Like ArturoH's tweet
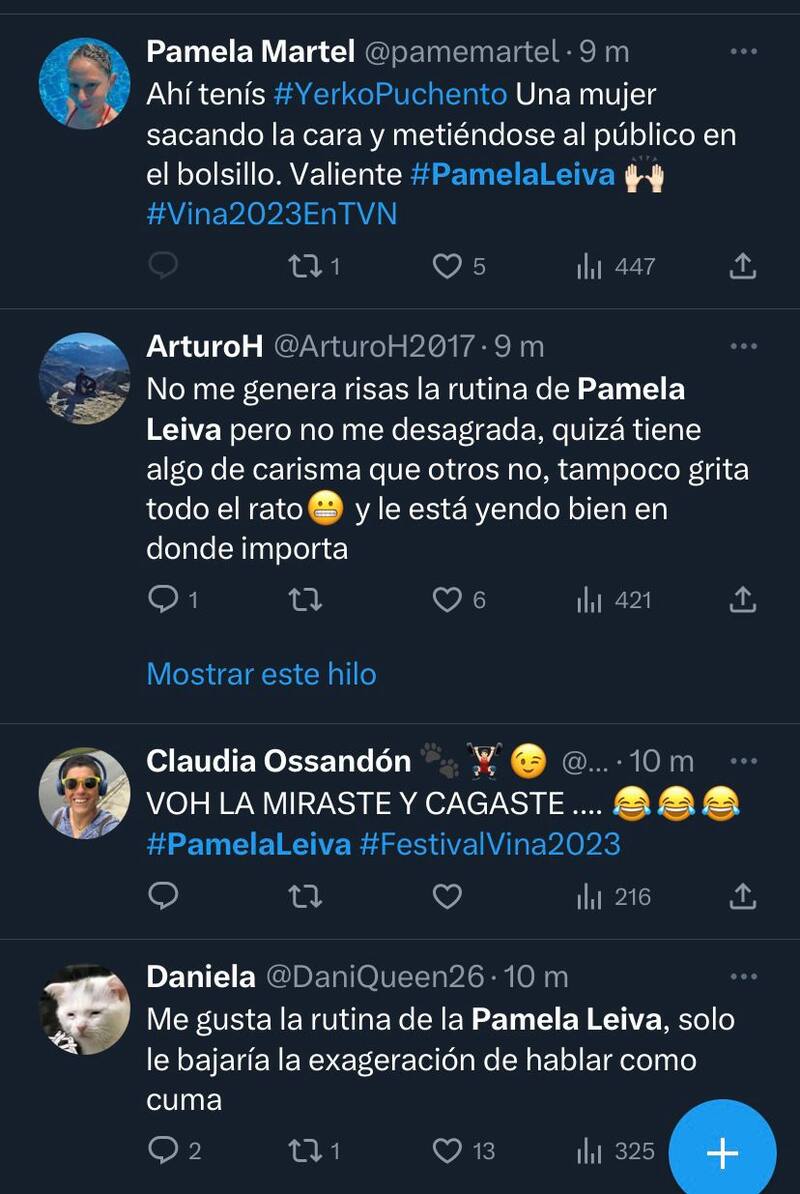This screenshot has width=800, height=1194. pyautogui.click(x=447, y=600)
